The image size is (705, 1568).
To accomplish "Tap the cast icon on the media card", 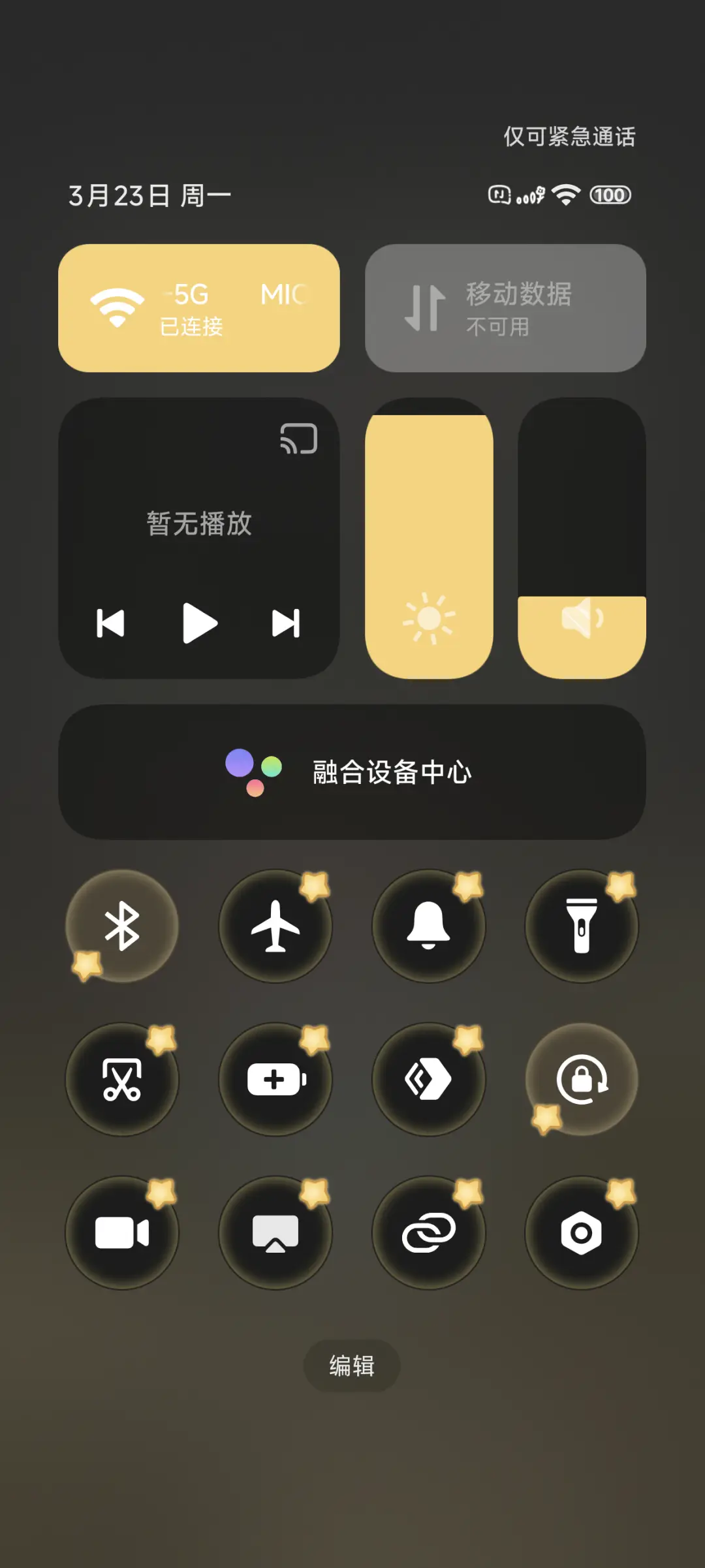I will (x=298, y=438).
